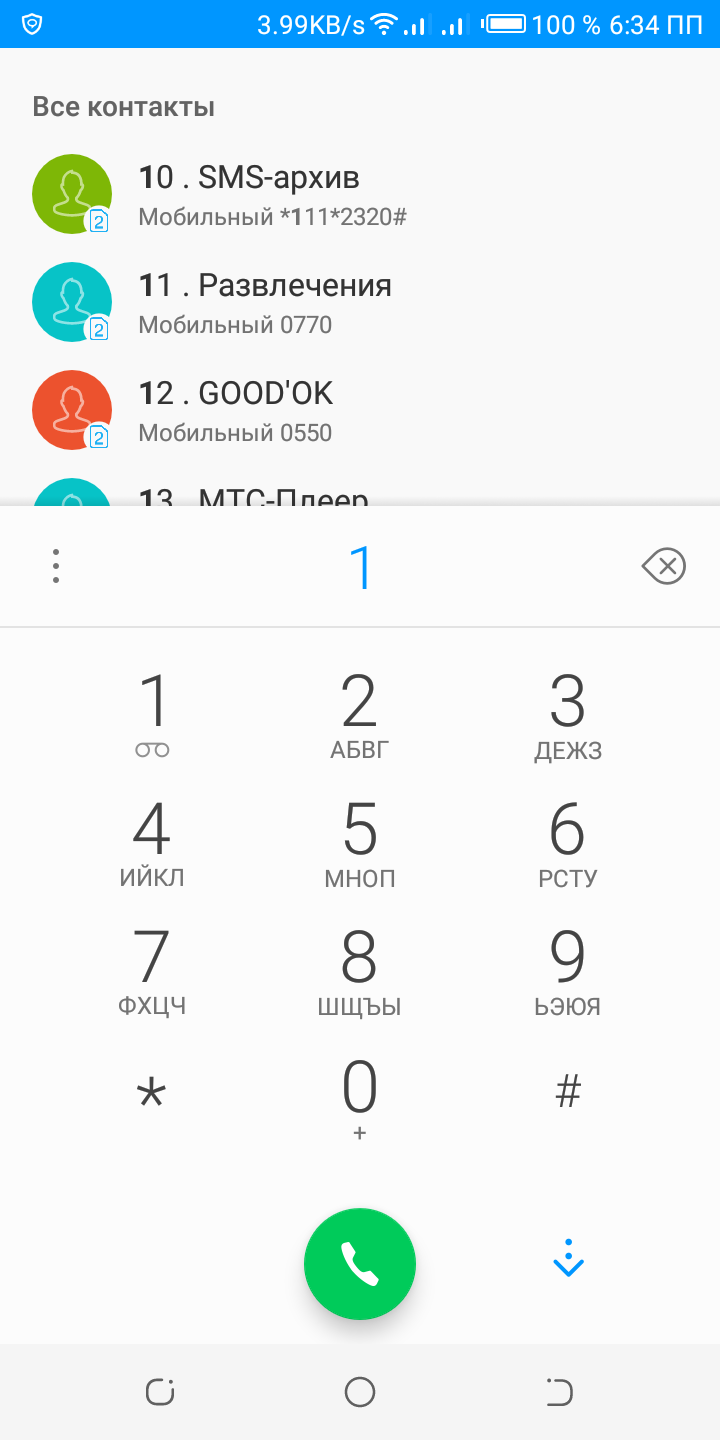This screenshot has height=1440, width=720.
Task: Go to the home screen
Action: click(x=360, y=1392)
